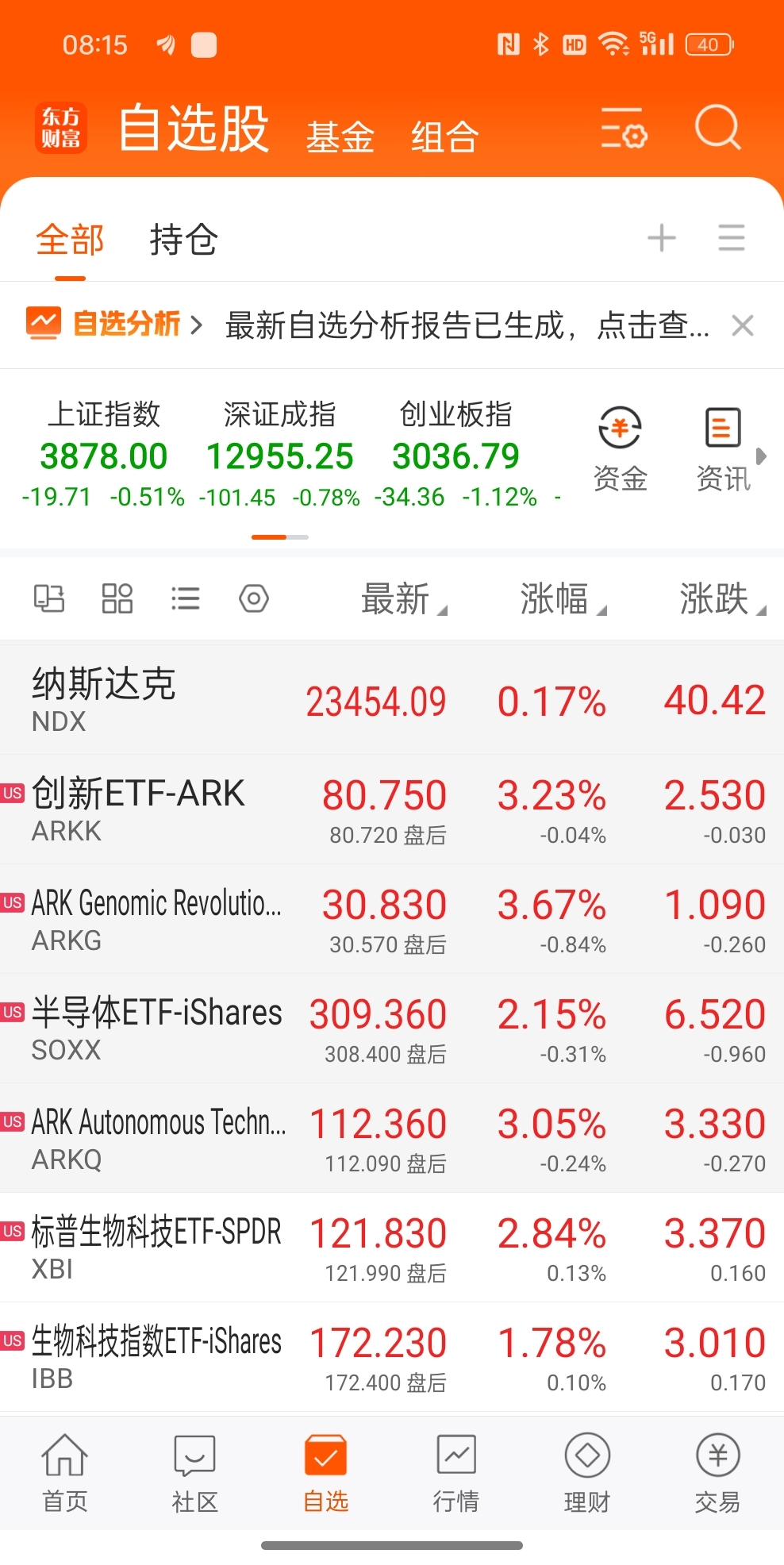
Task: Tap the plus icon to add group
Action: [662, 238]
